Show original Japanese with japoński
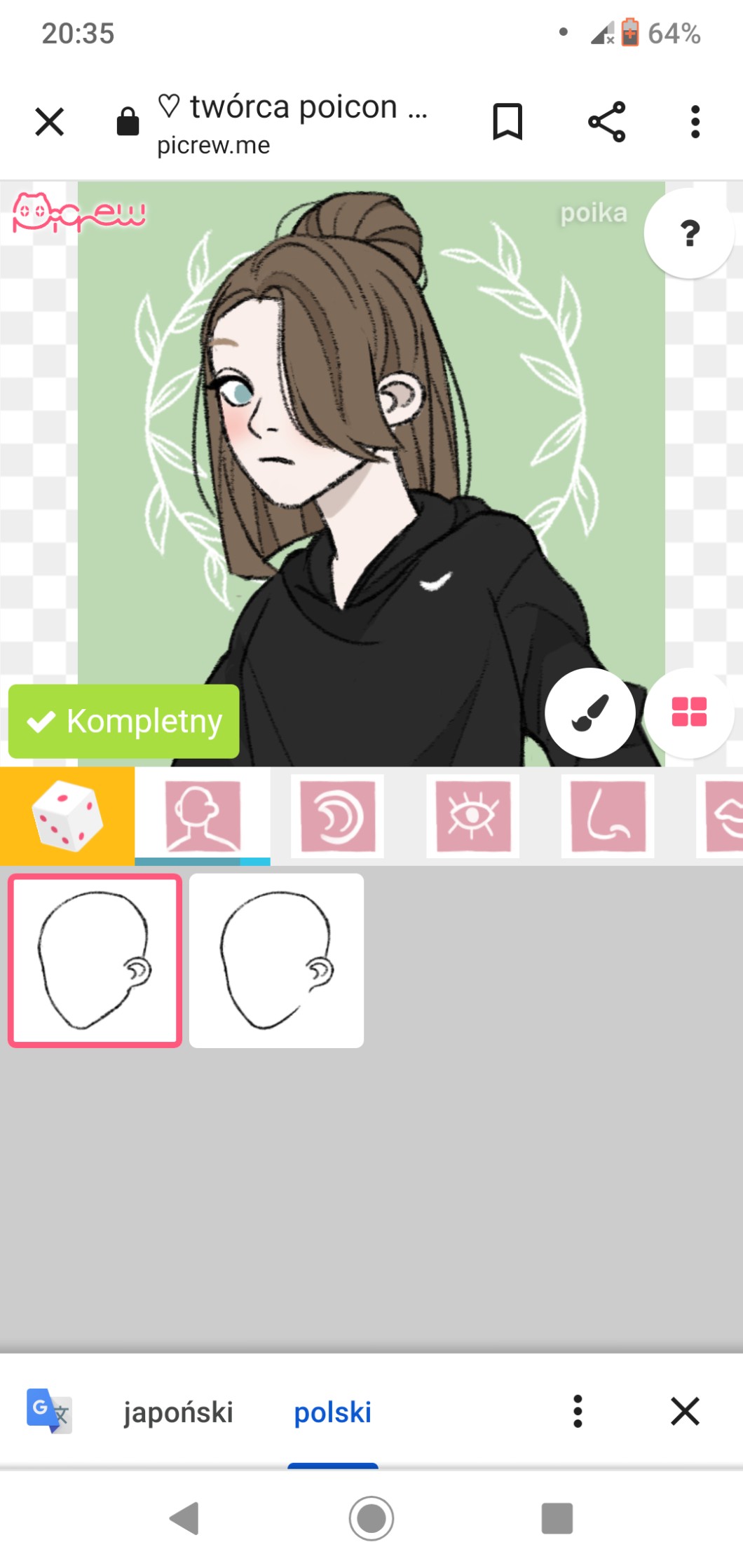This screenshot has width=743, height=1568. (x=178, y=1412)
